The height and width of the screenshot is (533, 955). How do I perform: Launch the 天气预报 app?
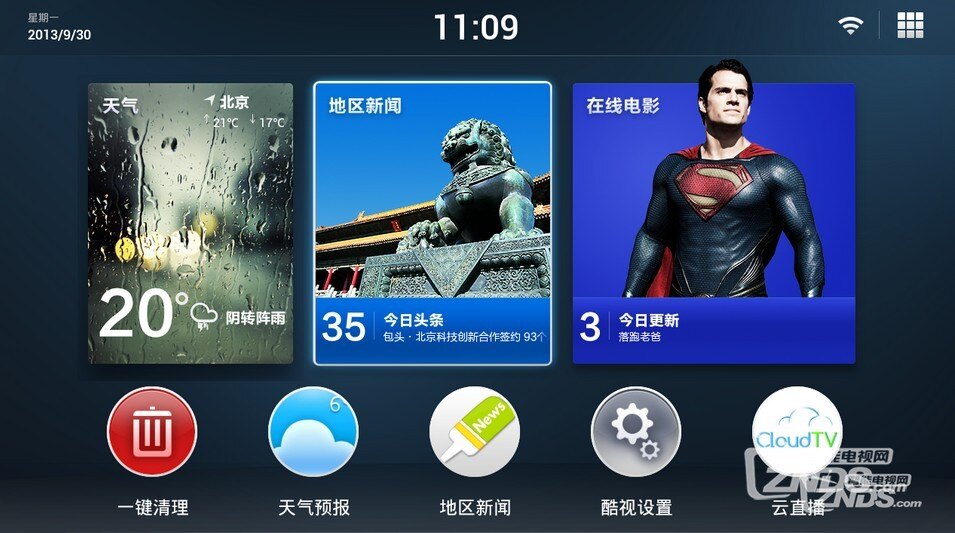[313, 432]
